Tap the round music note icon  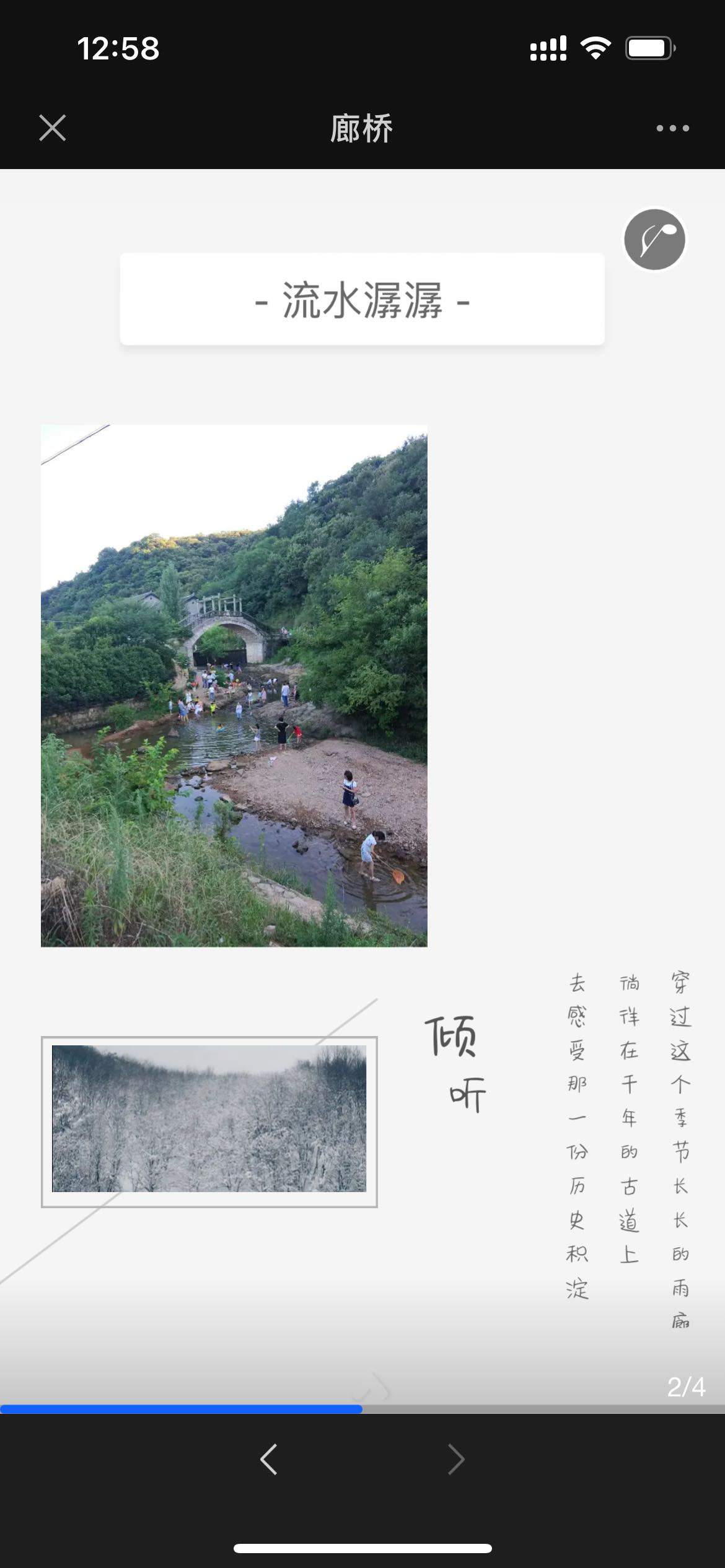click(654, 240)
